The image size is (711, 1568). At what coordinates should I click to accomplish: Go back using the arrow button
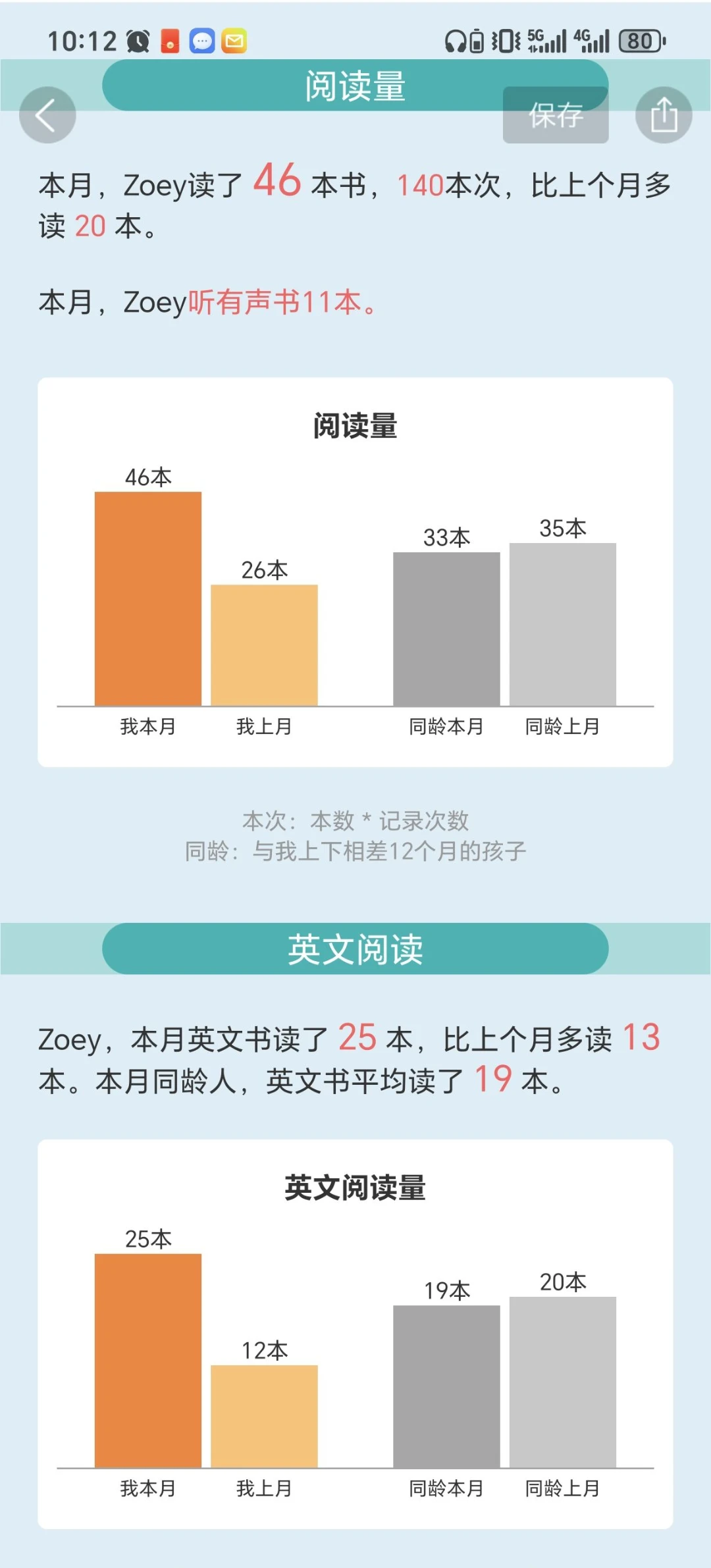[47, 115]
